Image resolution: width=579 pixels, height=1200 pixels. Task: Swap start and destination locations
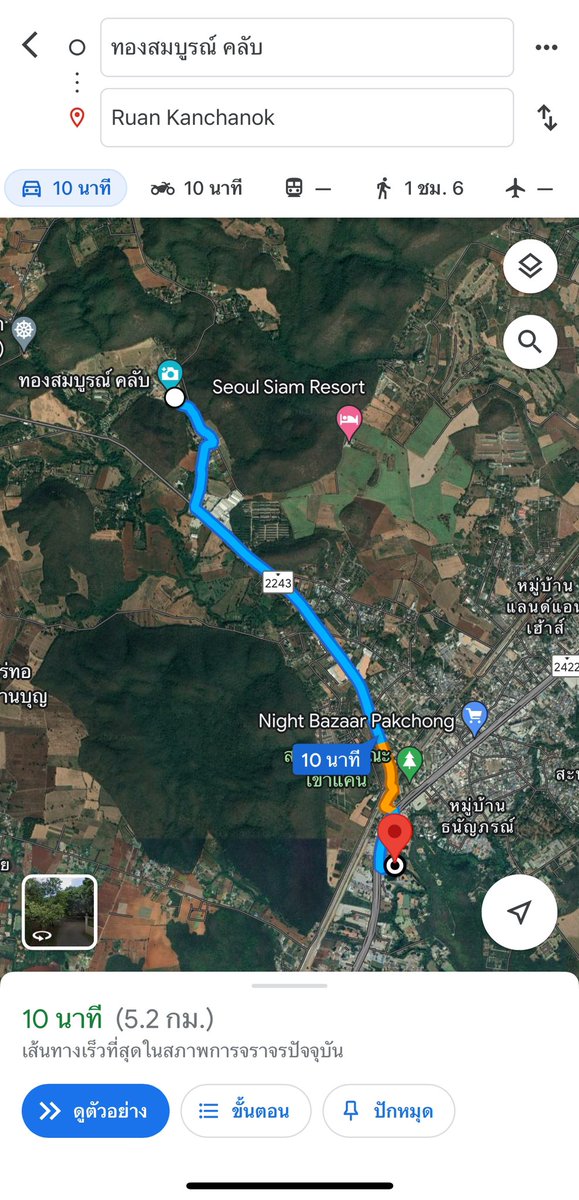(547, 118)
